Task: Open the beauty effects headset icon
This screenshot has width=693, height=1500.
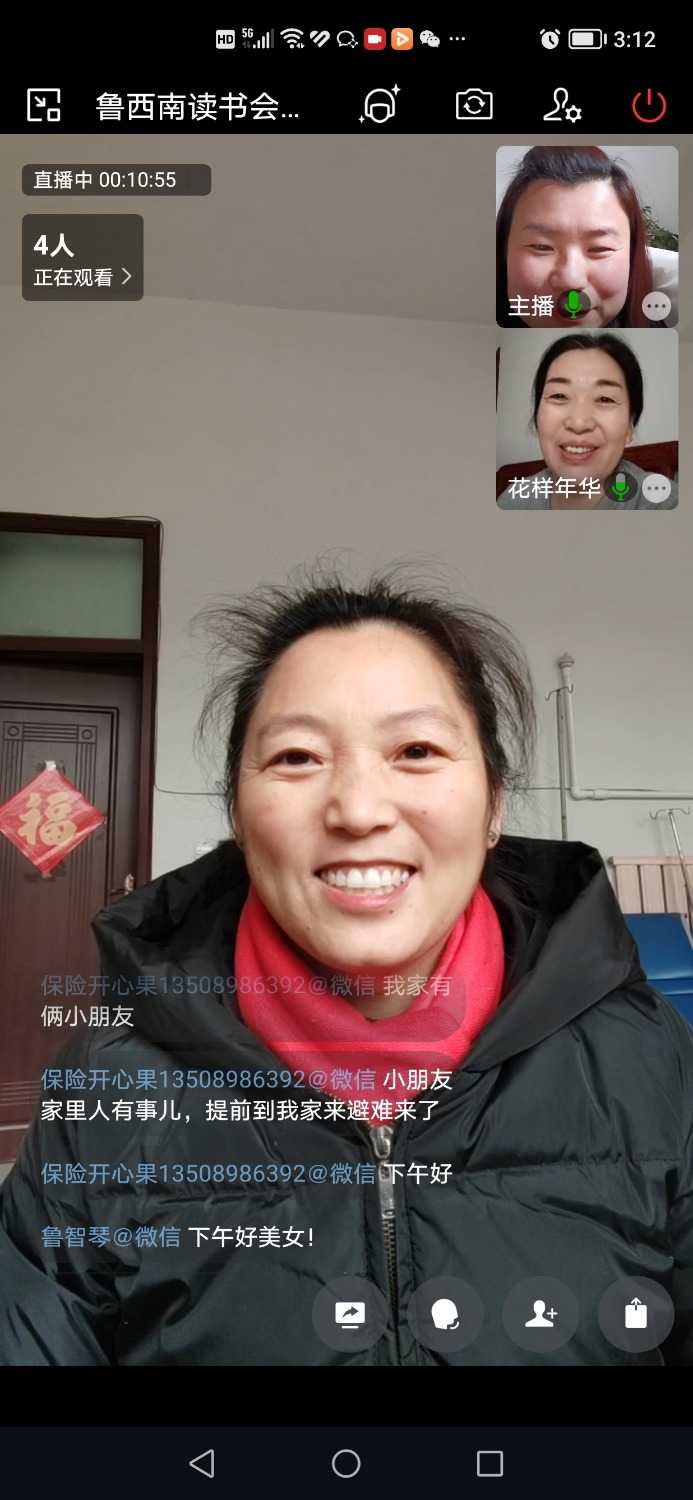Action: point(379,104)
